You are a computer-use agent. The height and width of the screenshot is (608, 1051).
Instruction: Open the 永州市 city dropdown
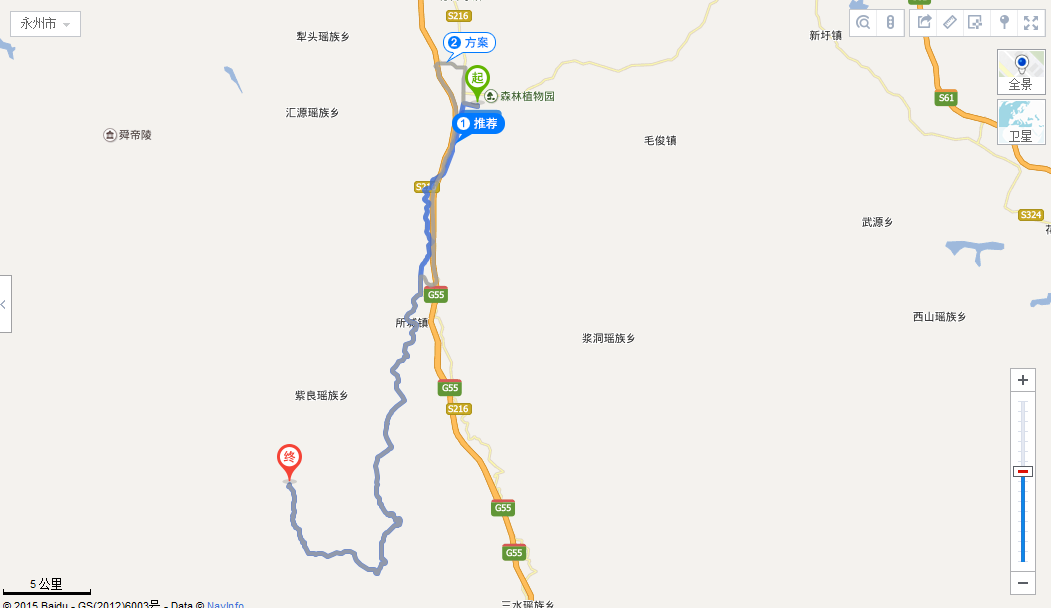pyautogui.click(x=45, y=24)
